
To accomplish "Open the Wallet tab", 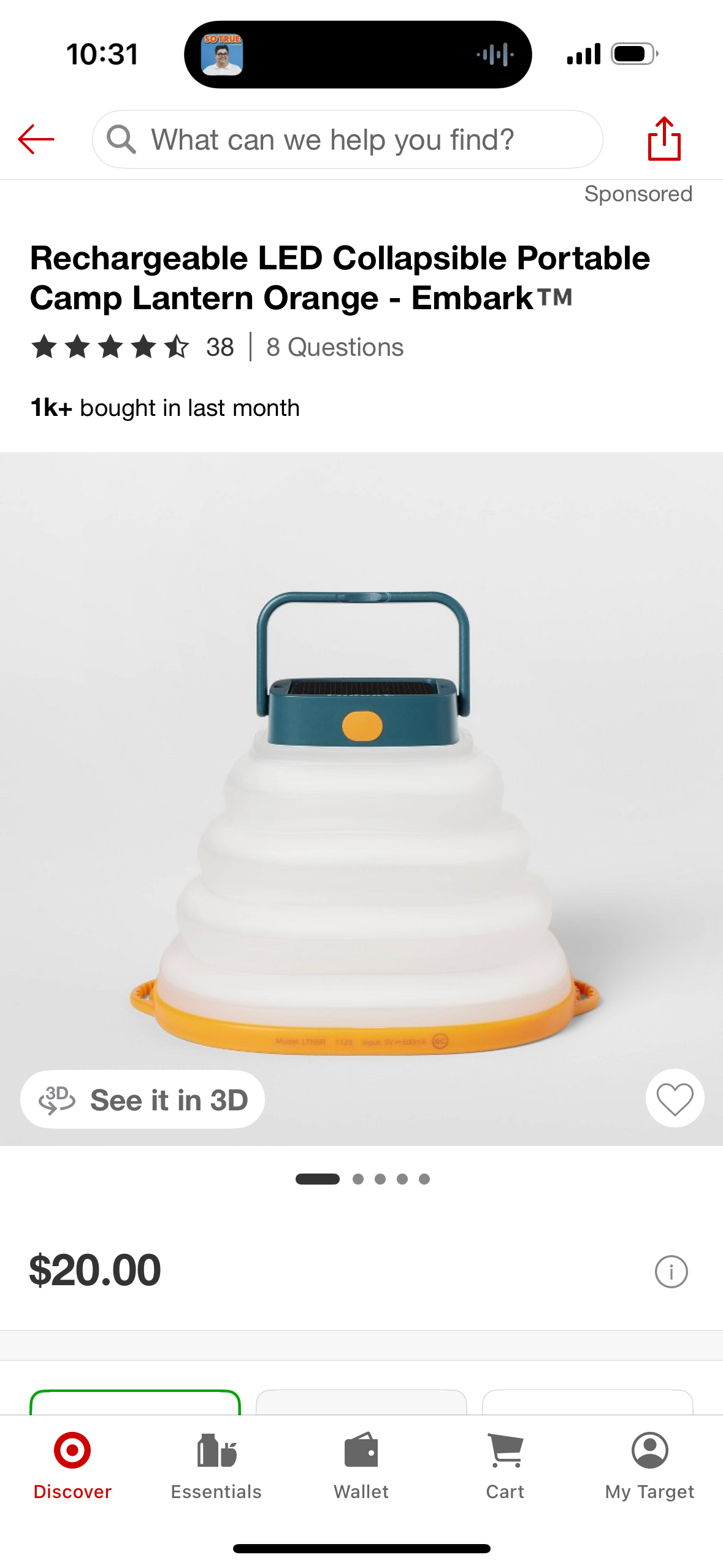I will [361, 1465].
